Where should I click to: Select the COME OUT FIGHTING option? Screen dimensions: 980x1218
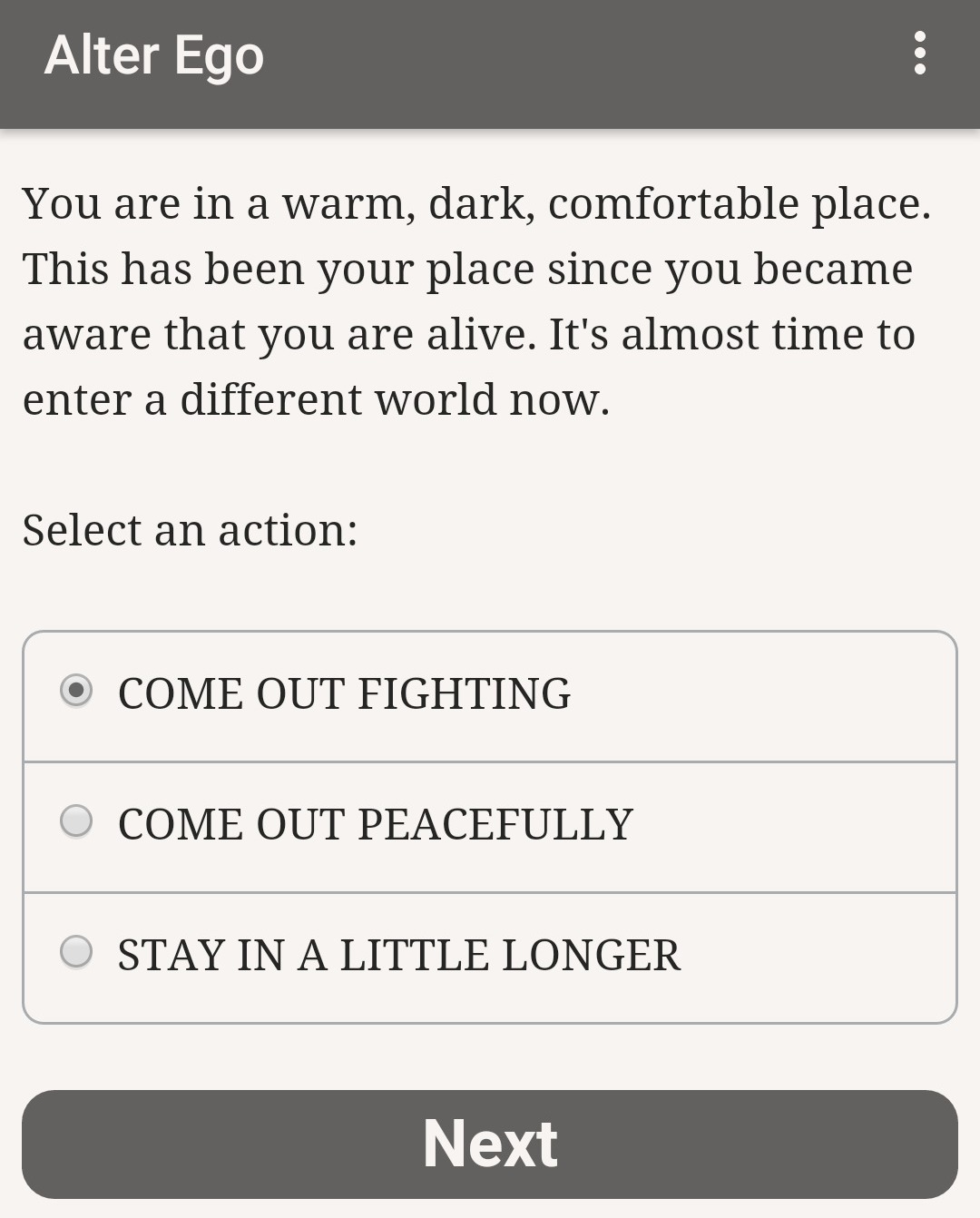76,691
